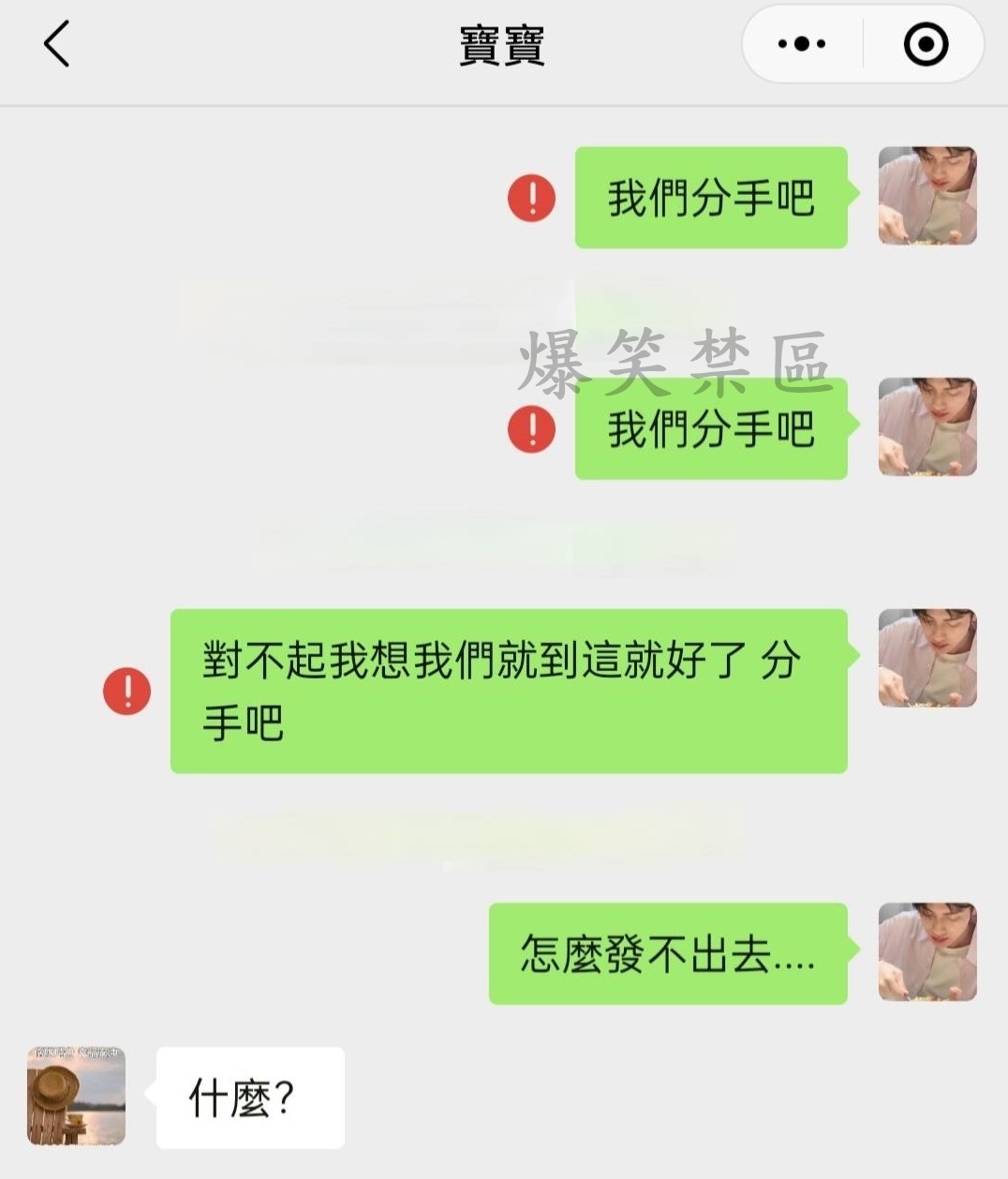Open the straw-hat avatar next to 什麼?

(x=76, y=1097)
